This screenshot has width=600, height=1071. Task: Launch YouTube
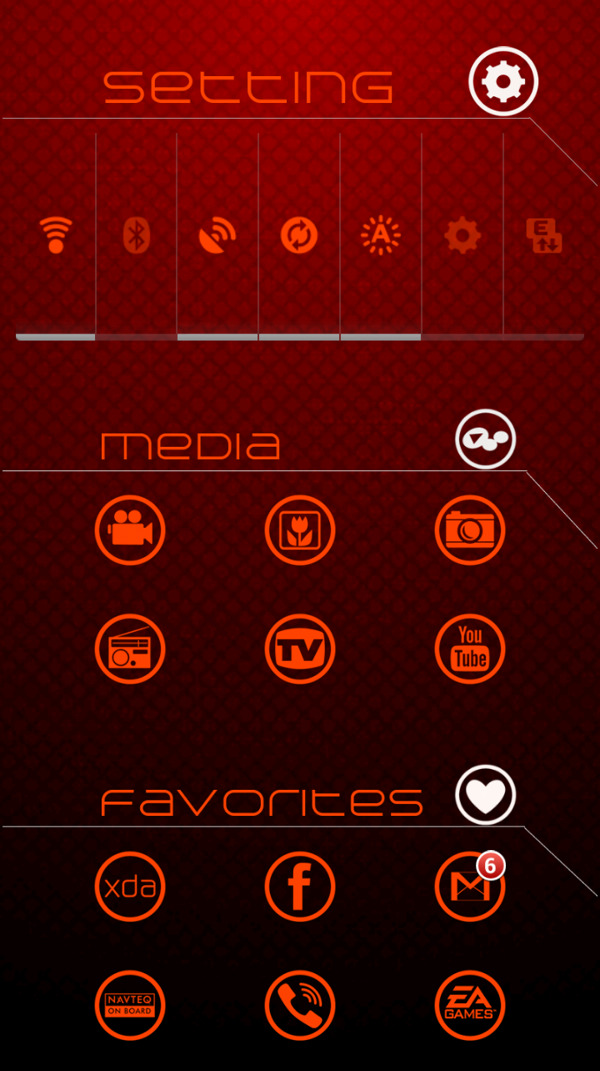point(470,649)
